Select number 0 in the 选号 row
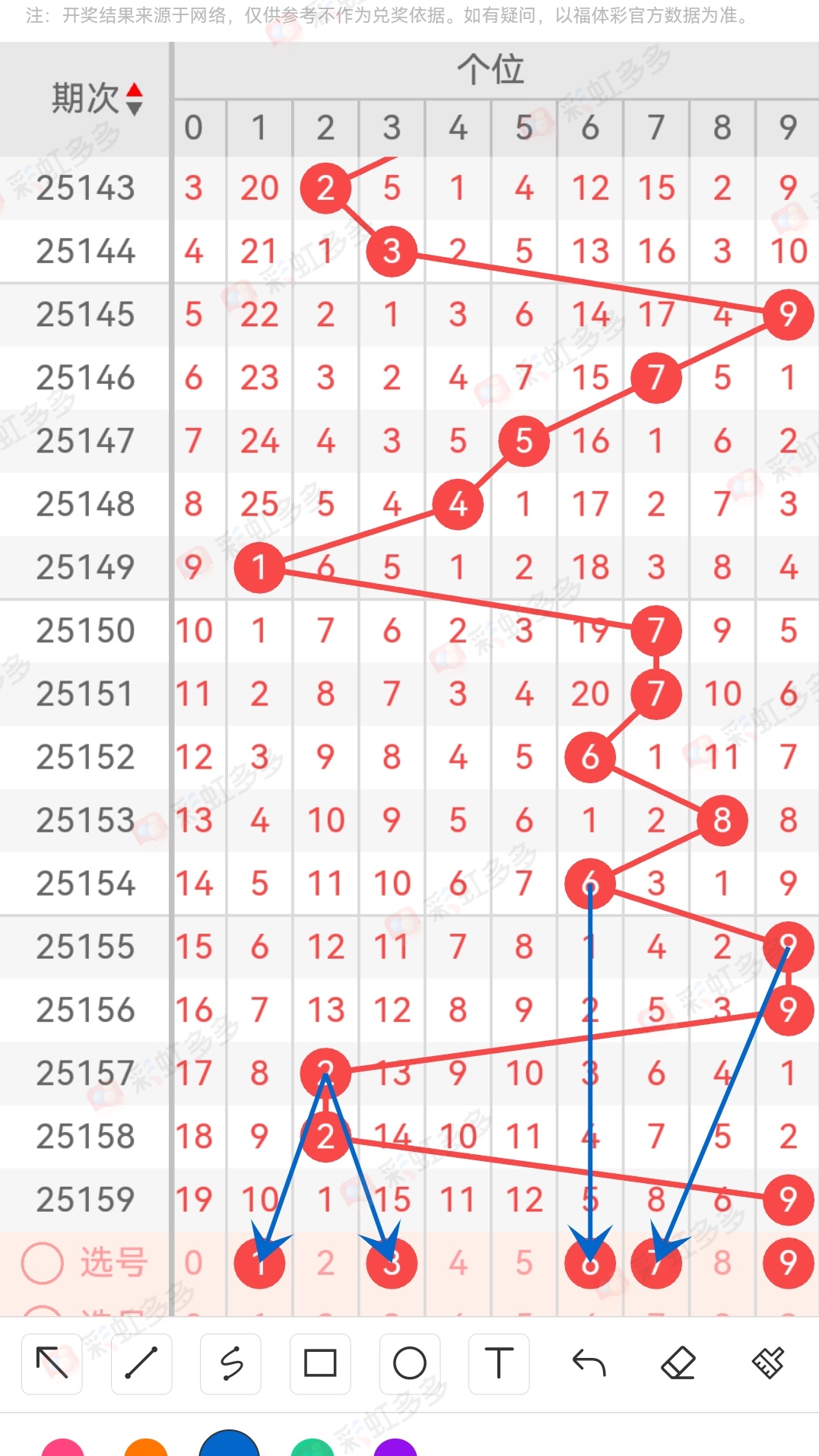 click(193, 1263)
